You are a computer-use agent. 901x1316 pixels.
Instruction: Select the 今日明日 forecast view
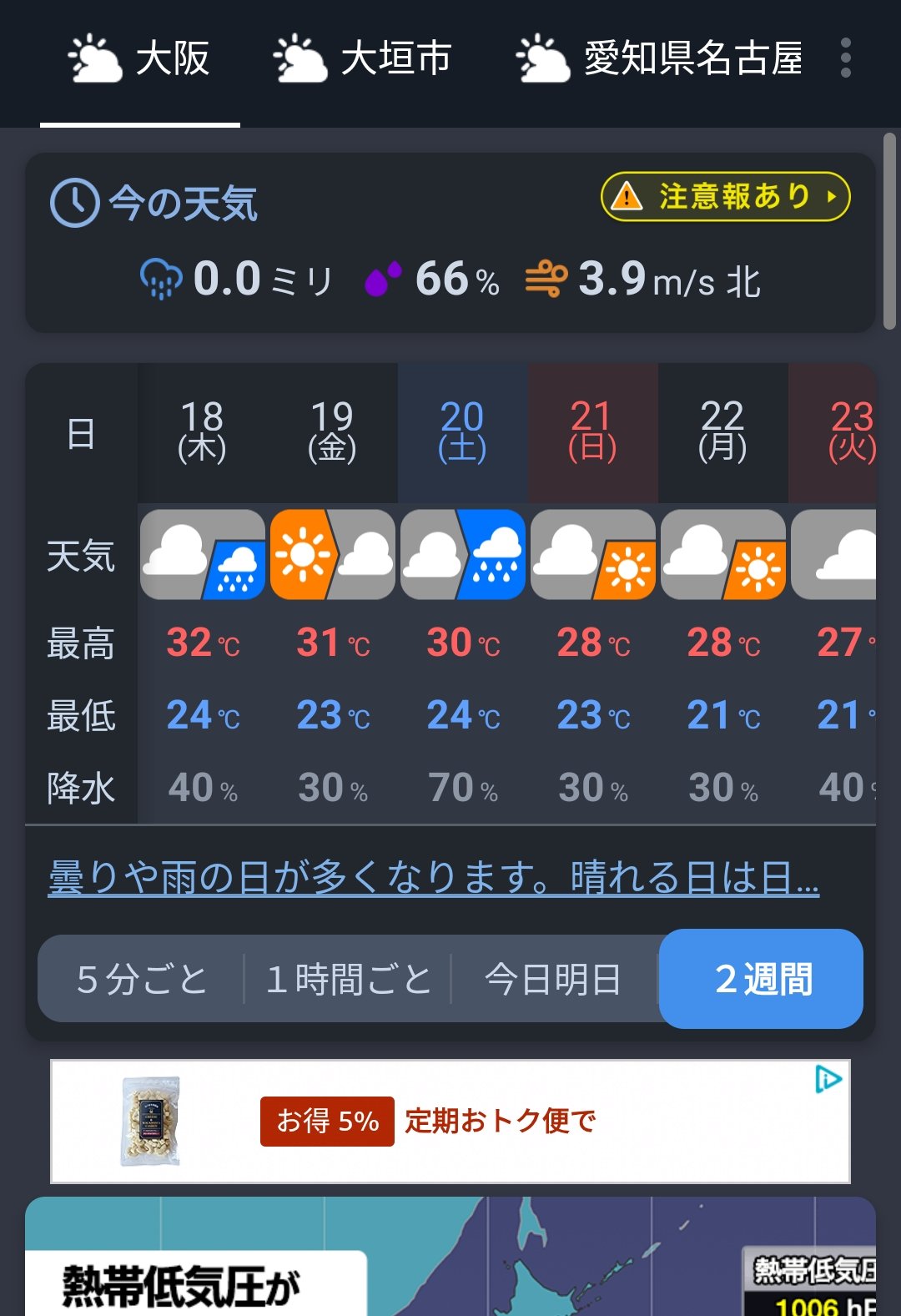point(553,979)
